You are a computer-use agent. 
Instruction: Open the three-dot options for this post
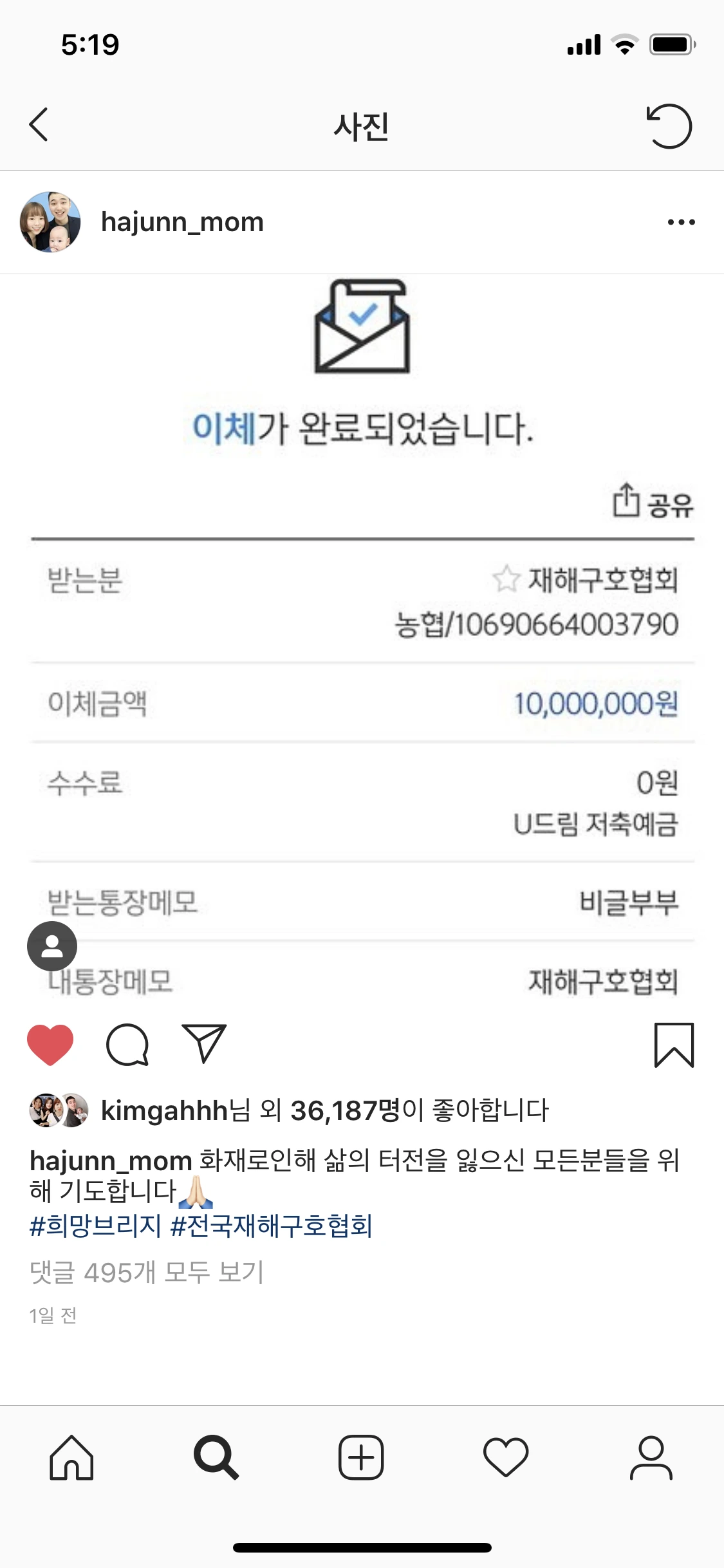point(682,222)
